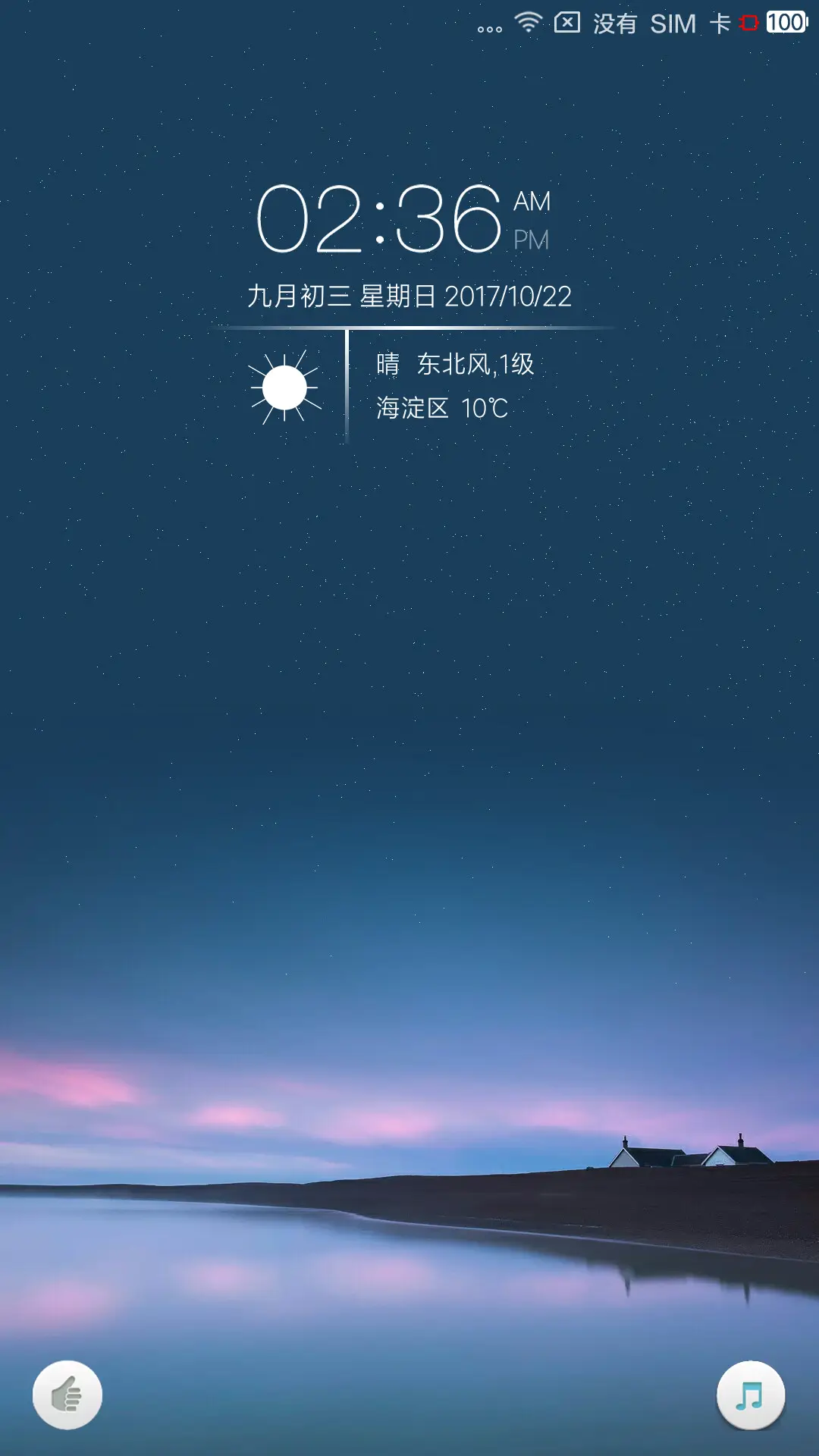The image size is (819, 1456).
Task: Click the red charging indicator in status bar
Action: [748, 23]
